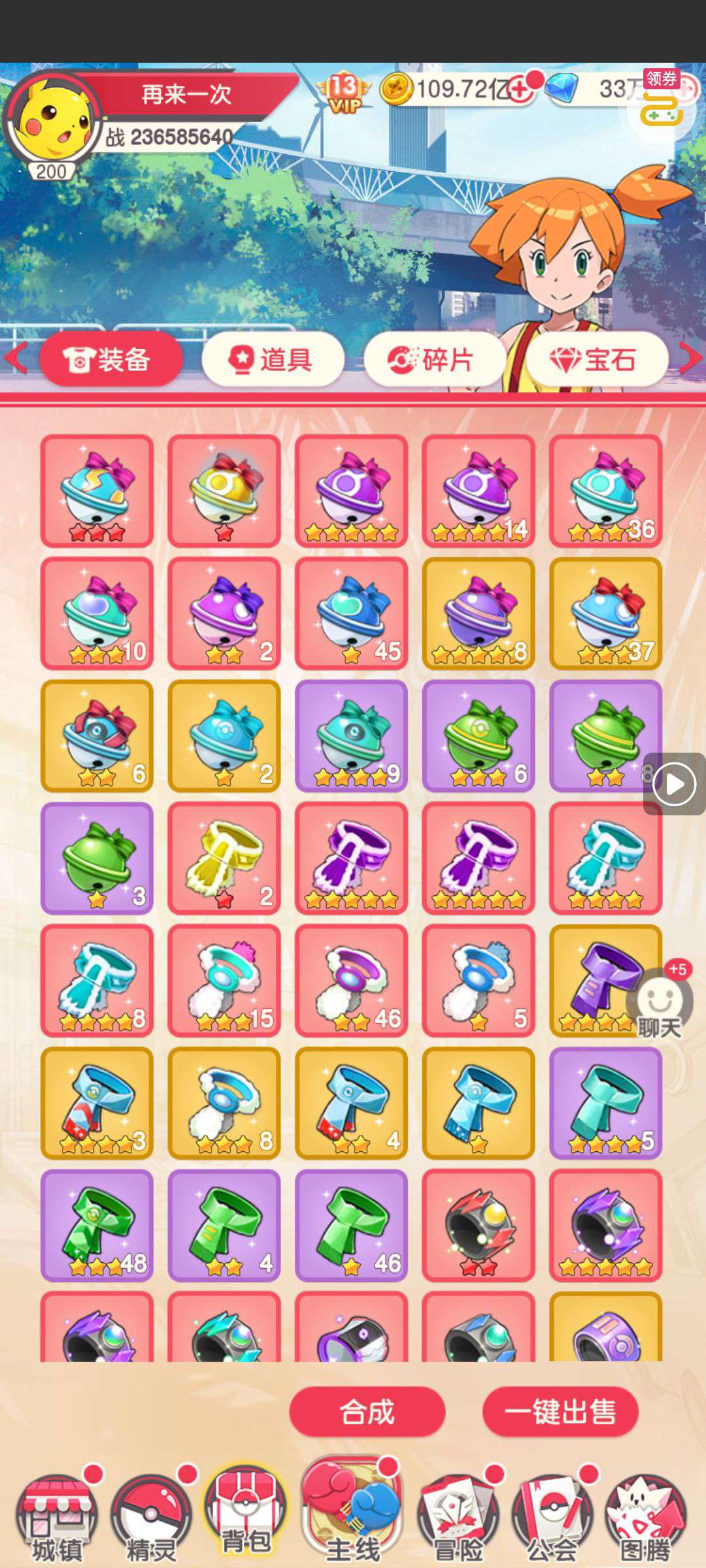
Task: Add gold coins with plus icon
Action: point(520,90)
